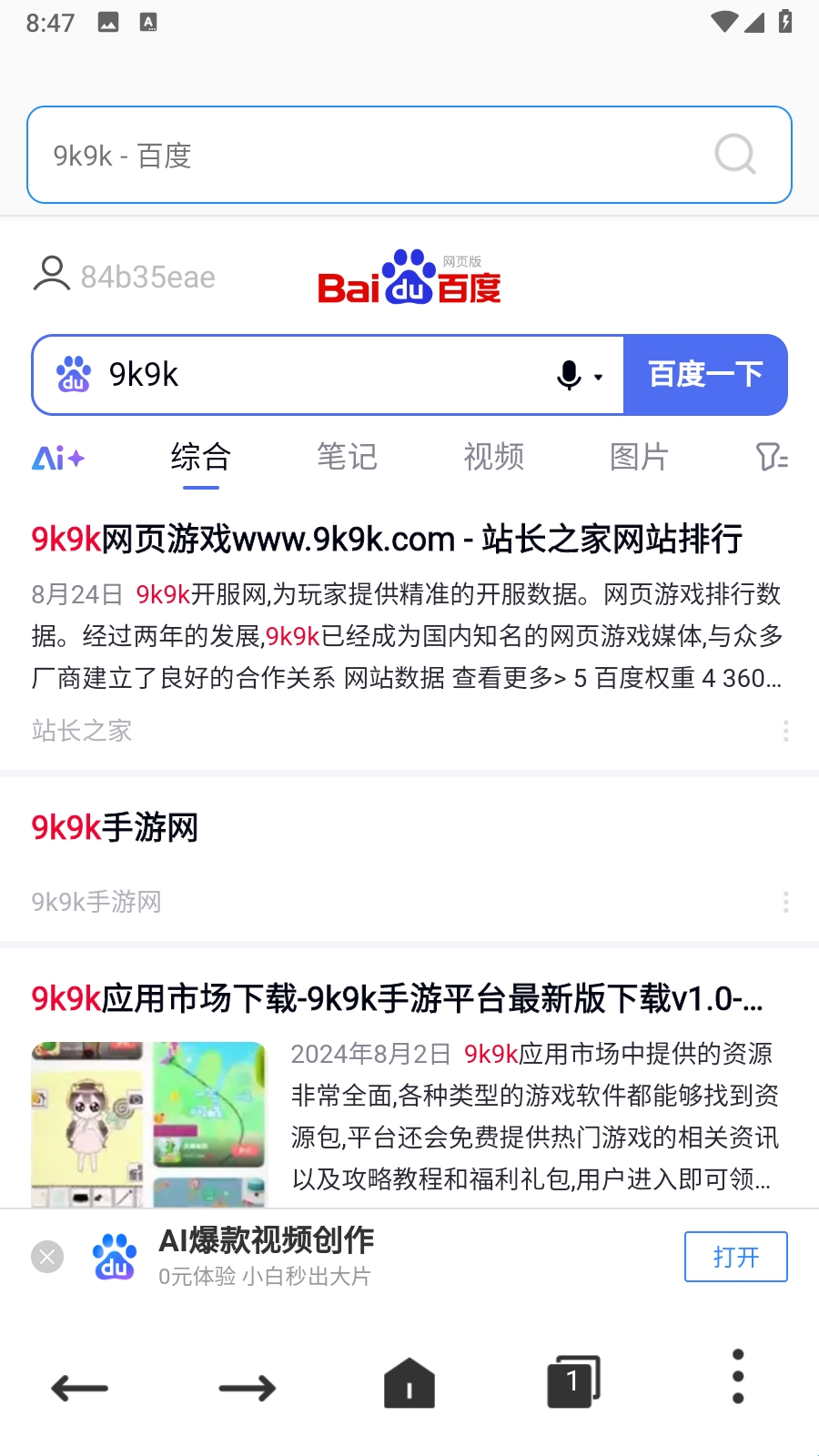
Task: Open the 9k9k网页游戏 站长之家 result
Action: click(387, 539)
